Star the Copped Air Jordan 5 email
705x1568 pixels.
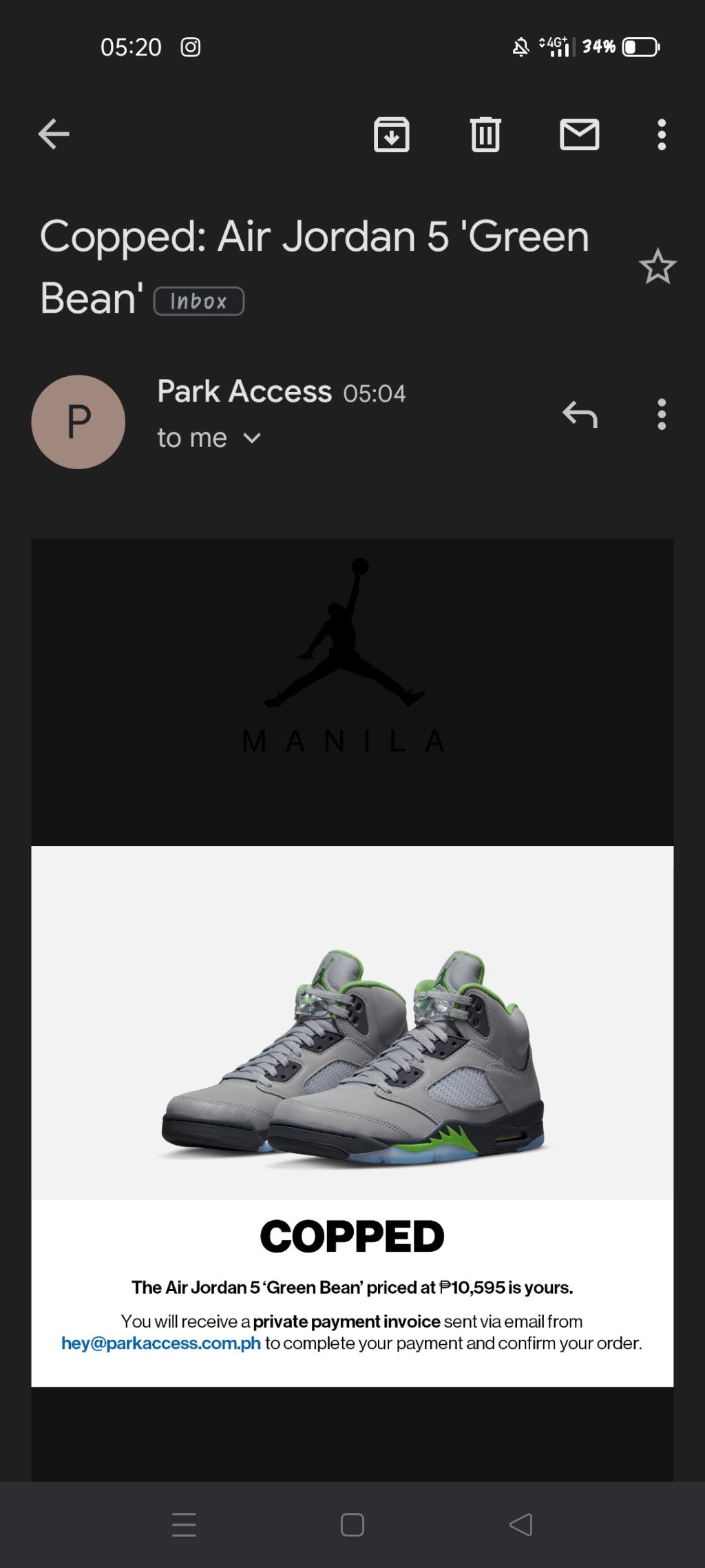point(657,267)
